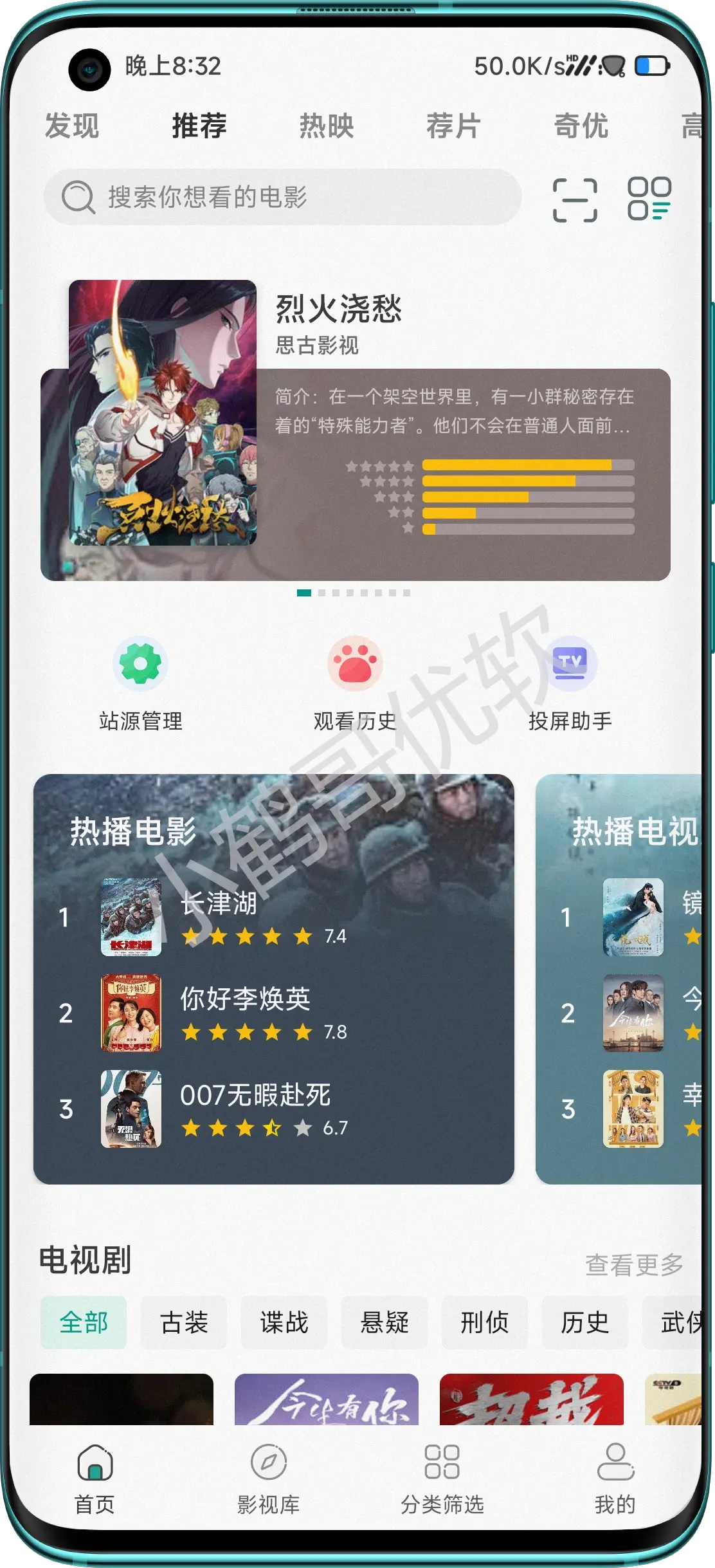715x1568 pixels.
Task: Switch to the 热映 top tab
Action: tap(327, 126)
